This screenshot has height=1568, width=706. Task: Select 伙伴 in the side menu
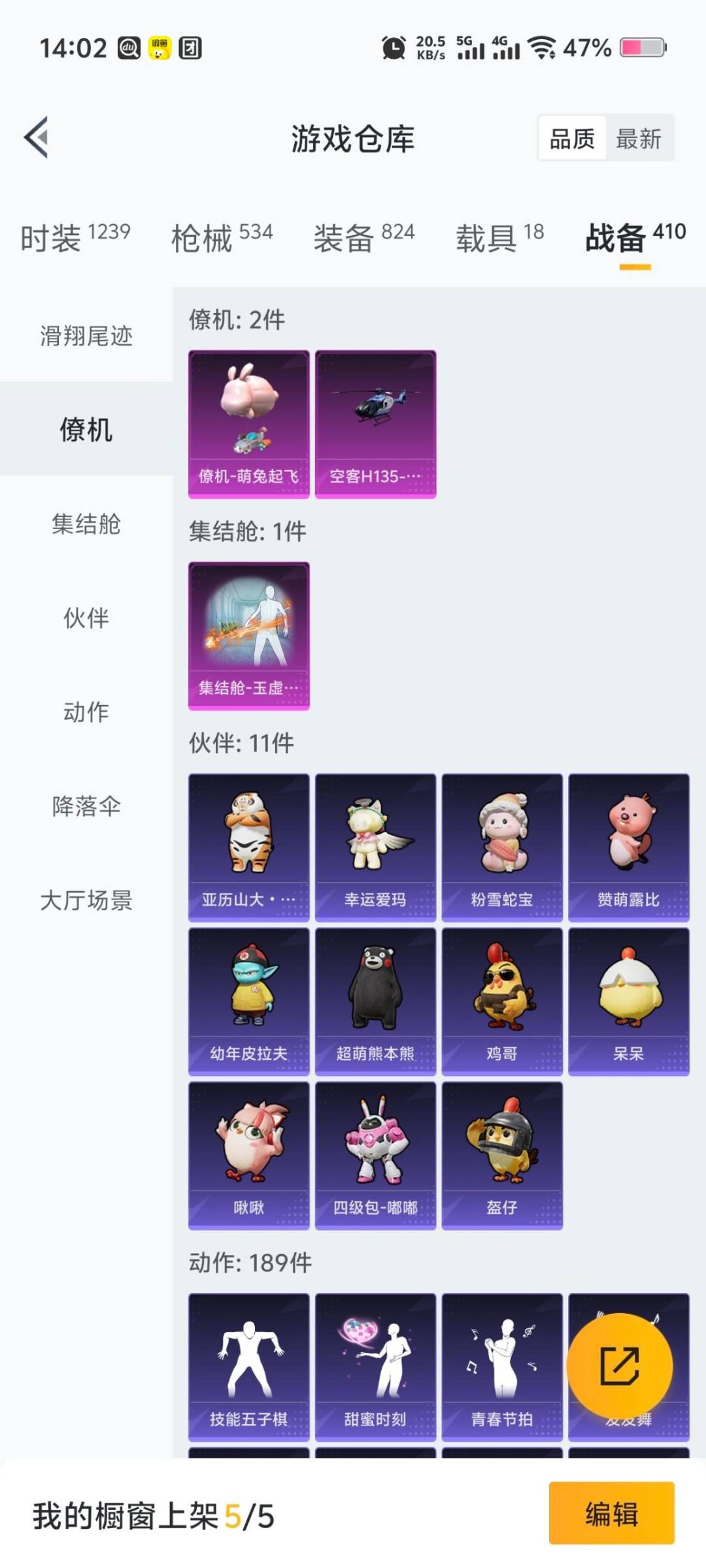(86, 618)
